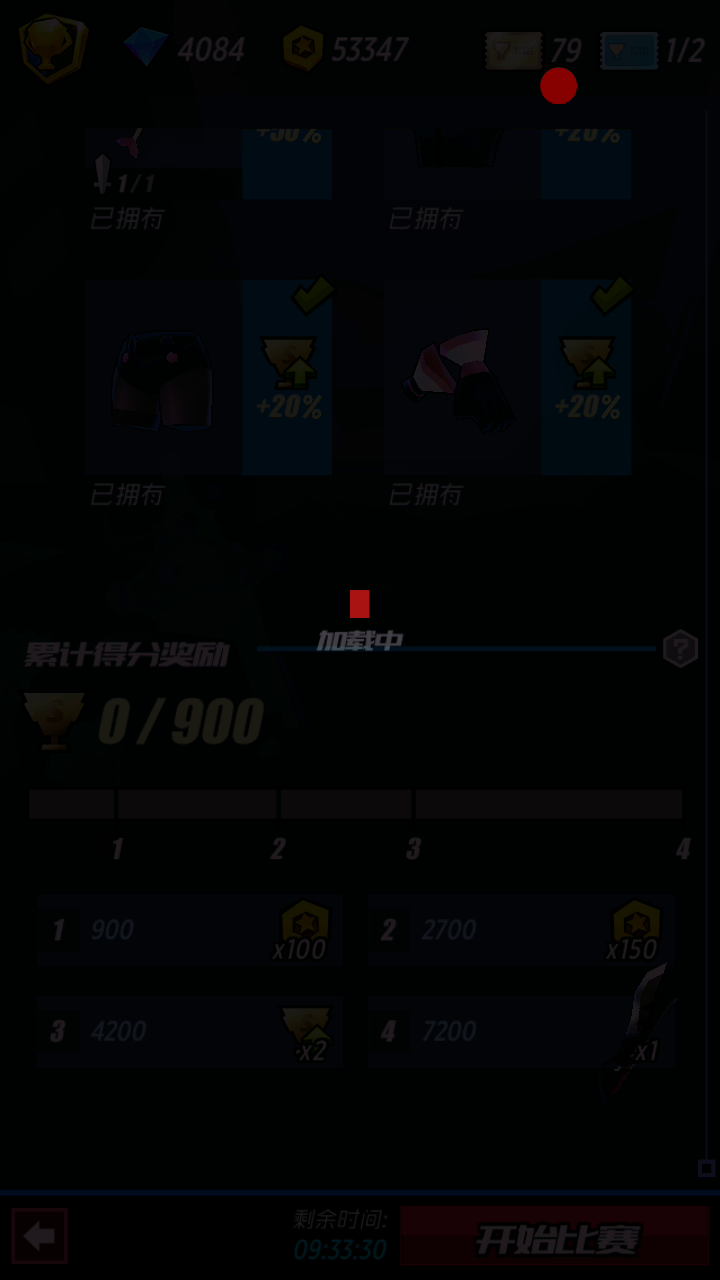View reward tier 2 for 2700 points
Viewport: 720px width, 1280px height.
tap(521, 930)
